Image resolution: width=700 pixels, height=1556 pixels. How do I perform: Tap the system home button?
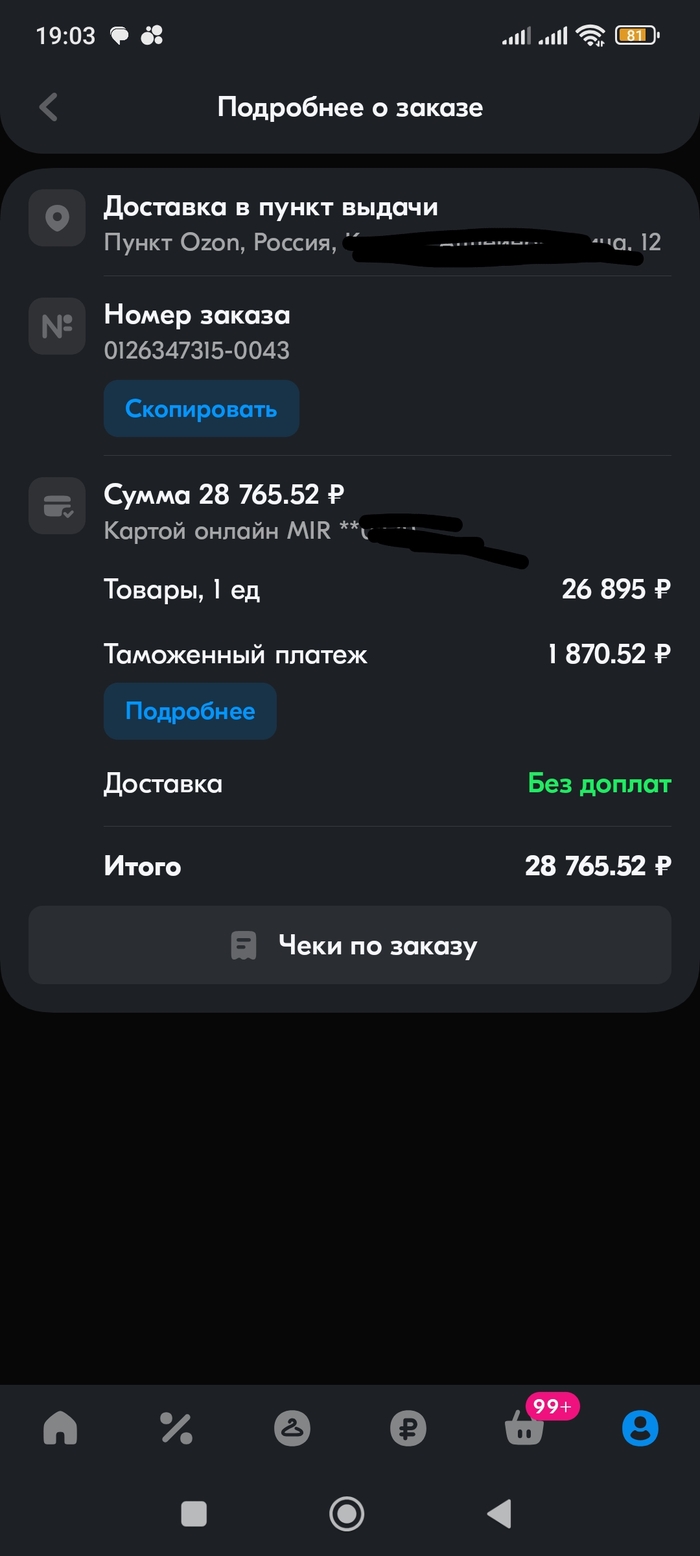(347, 1514)
